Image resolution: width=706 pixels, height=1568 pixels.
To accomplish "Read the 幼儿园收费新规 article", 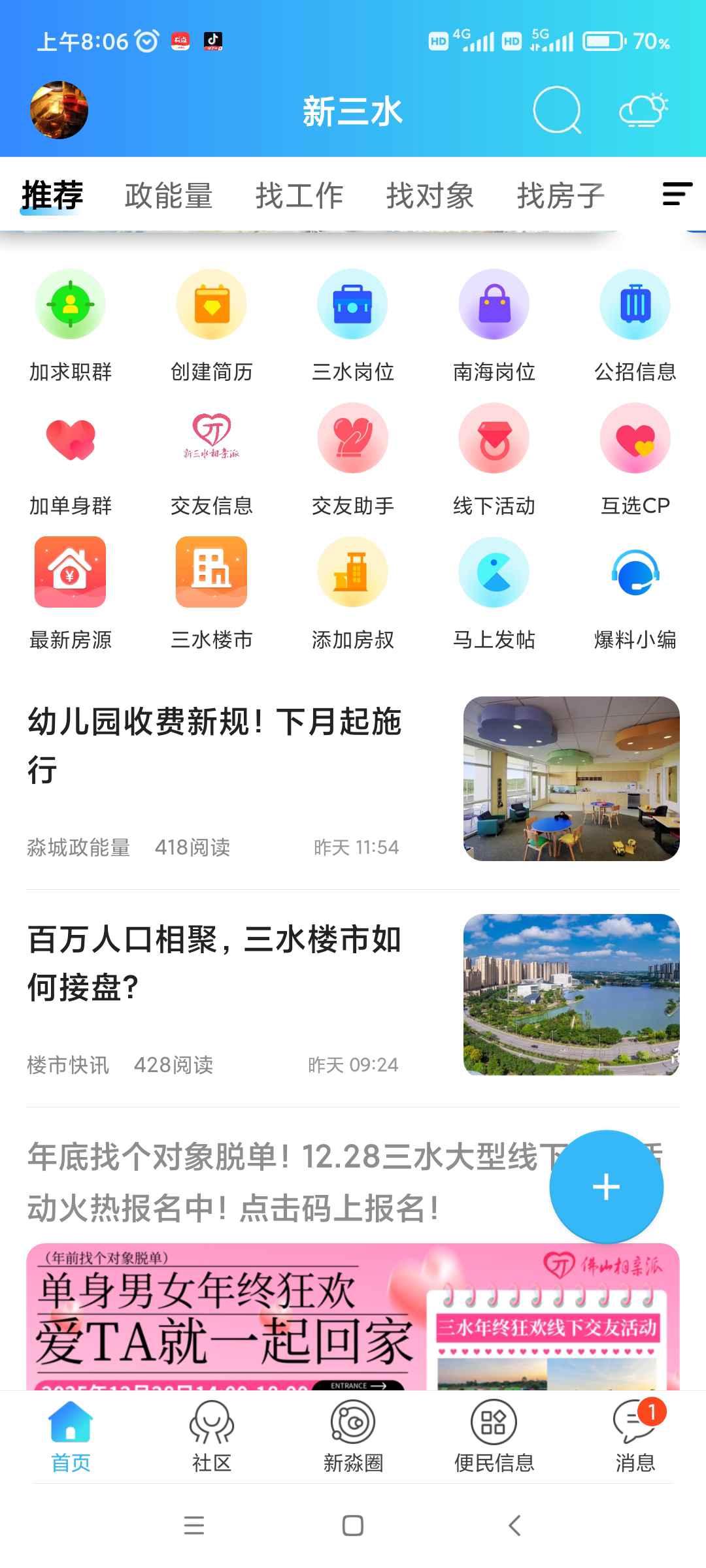I will [x=214, y=745].
